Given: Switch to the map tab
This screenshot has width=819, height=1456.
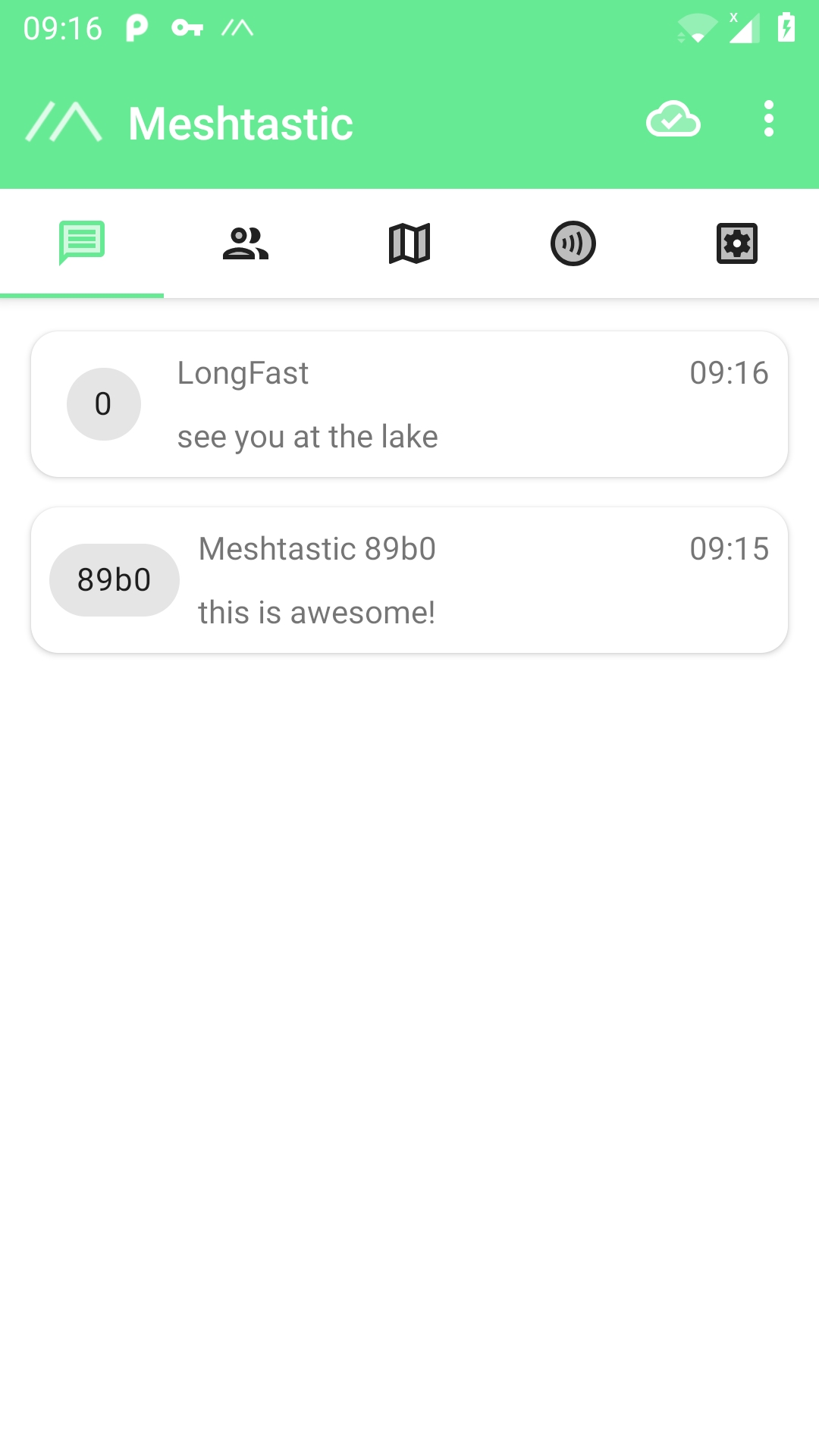Looking at the screenshot, I should pyautogui.click(x=409, y=244).
